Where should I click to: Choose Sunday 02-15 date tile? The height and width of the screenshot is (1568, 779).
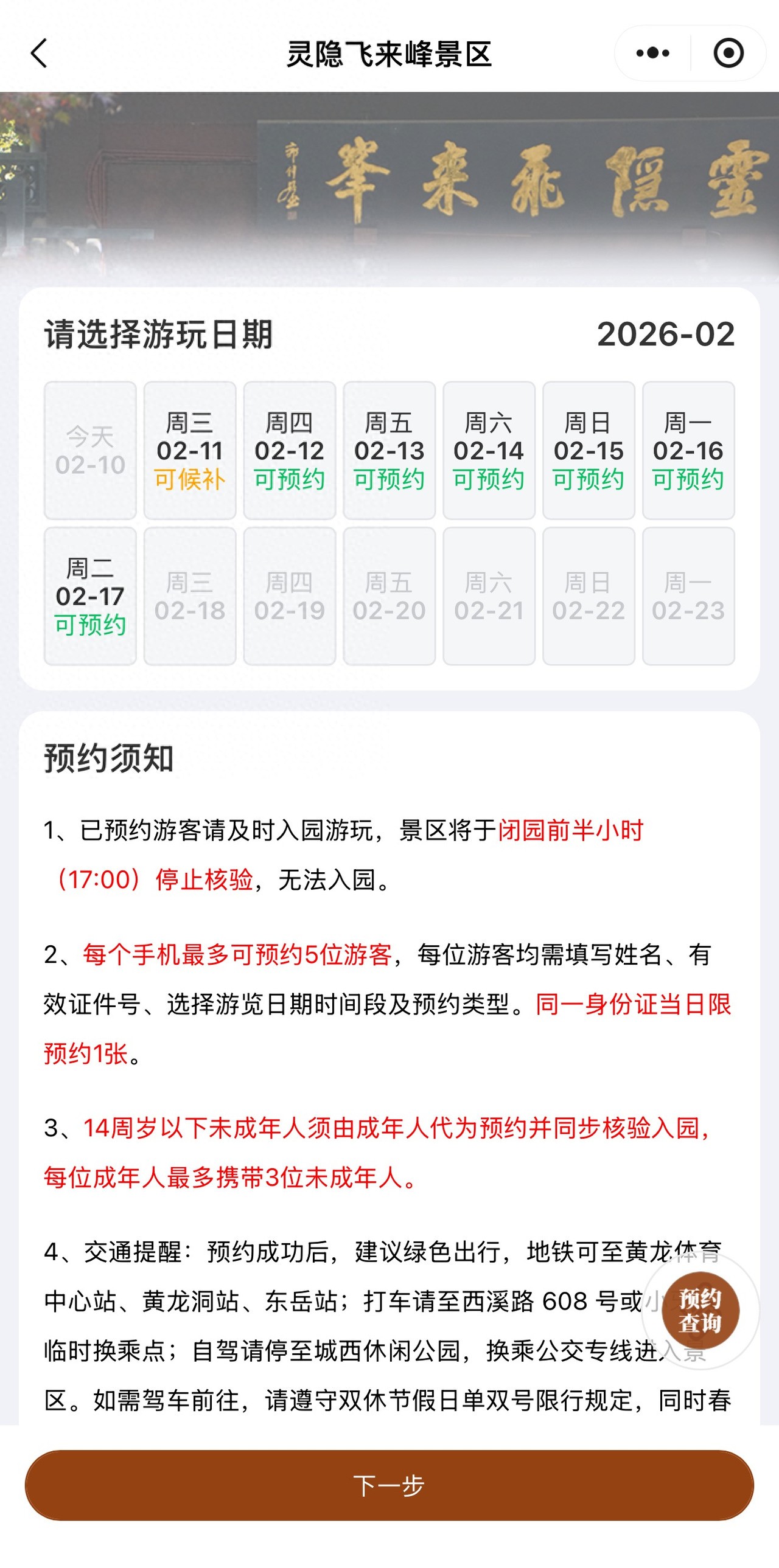pos(589,451)
